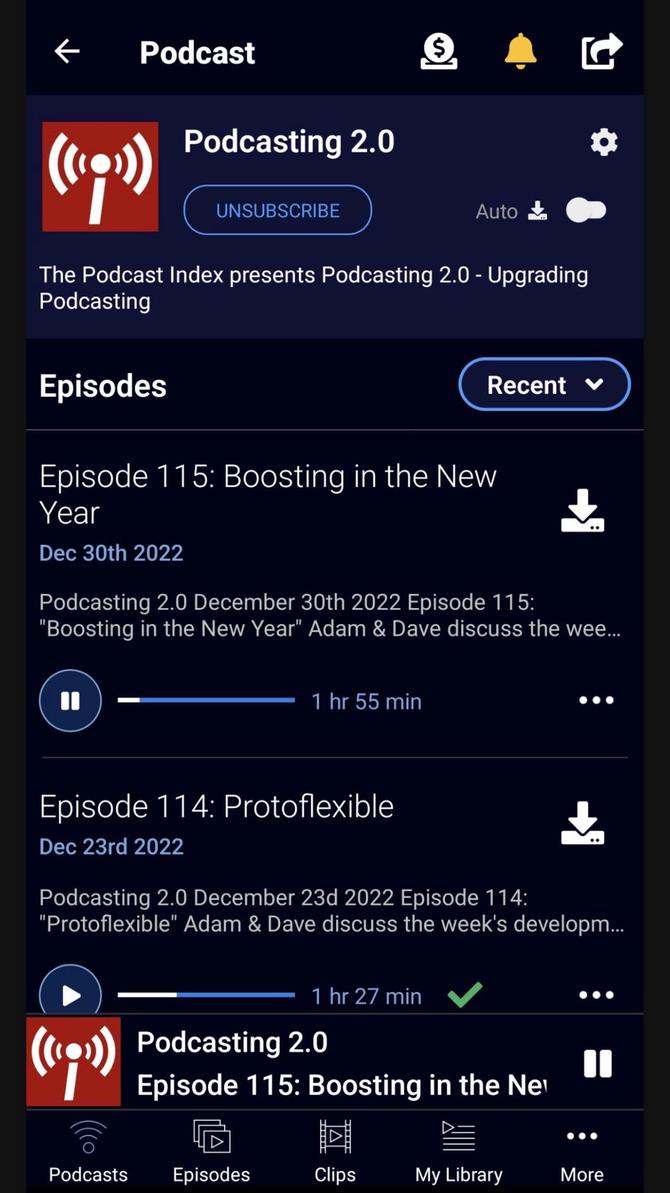
Task: Share this podcast
Action: coord(601,52)
